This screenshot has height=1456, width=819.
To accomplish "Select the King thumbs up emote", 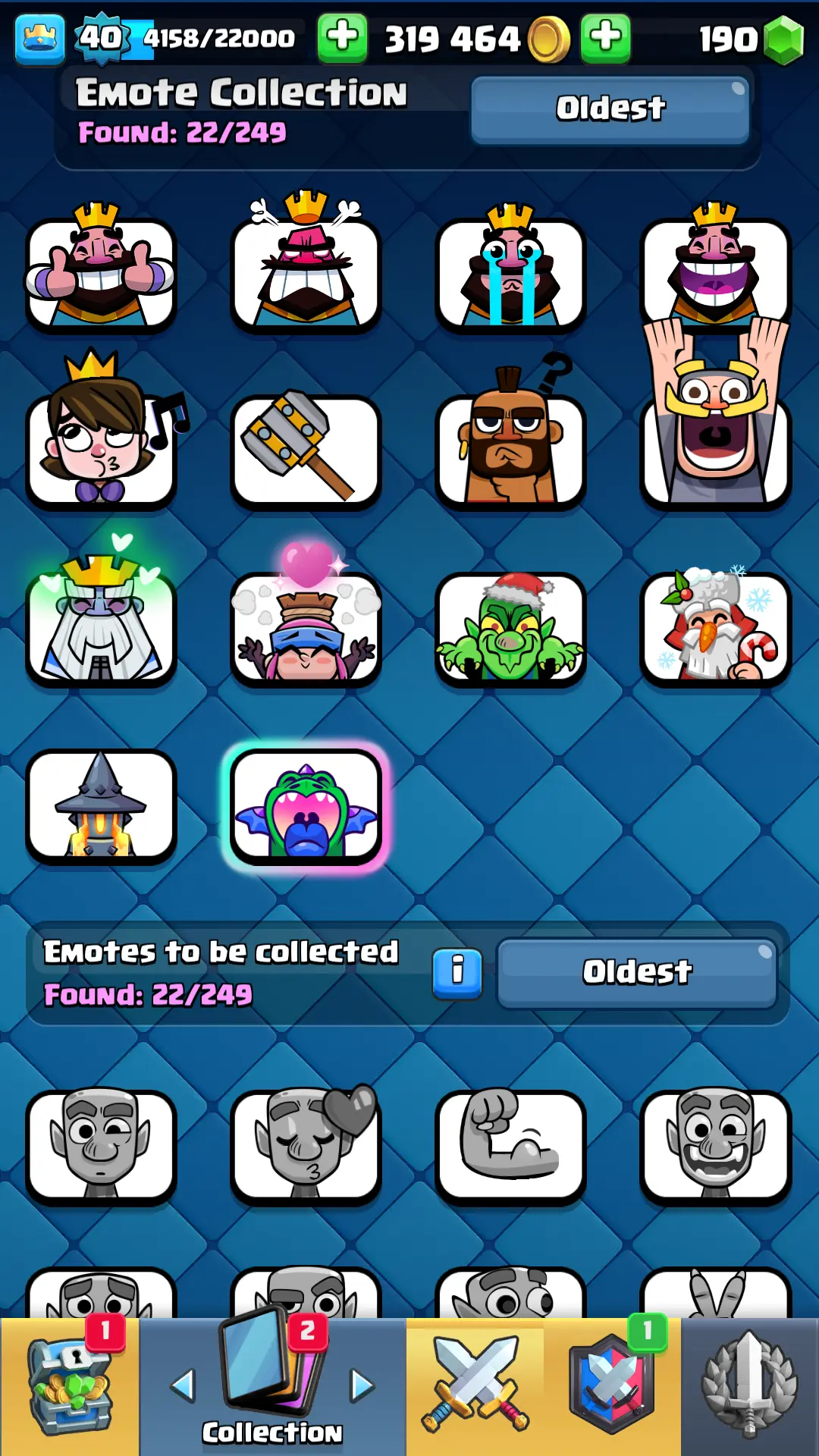I will (101, 273).
